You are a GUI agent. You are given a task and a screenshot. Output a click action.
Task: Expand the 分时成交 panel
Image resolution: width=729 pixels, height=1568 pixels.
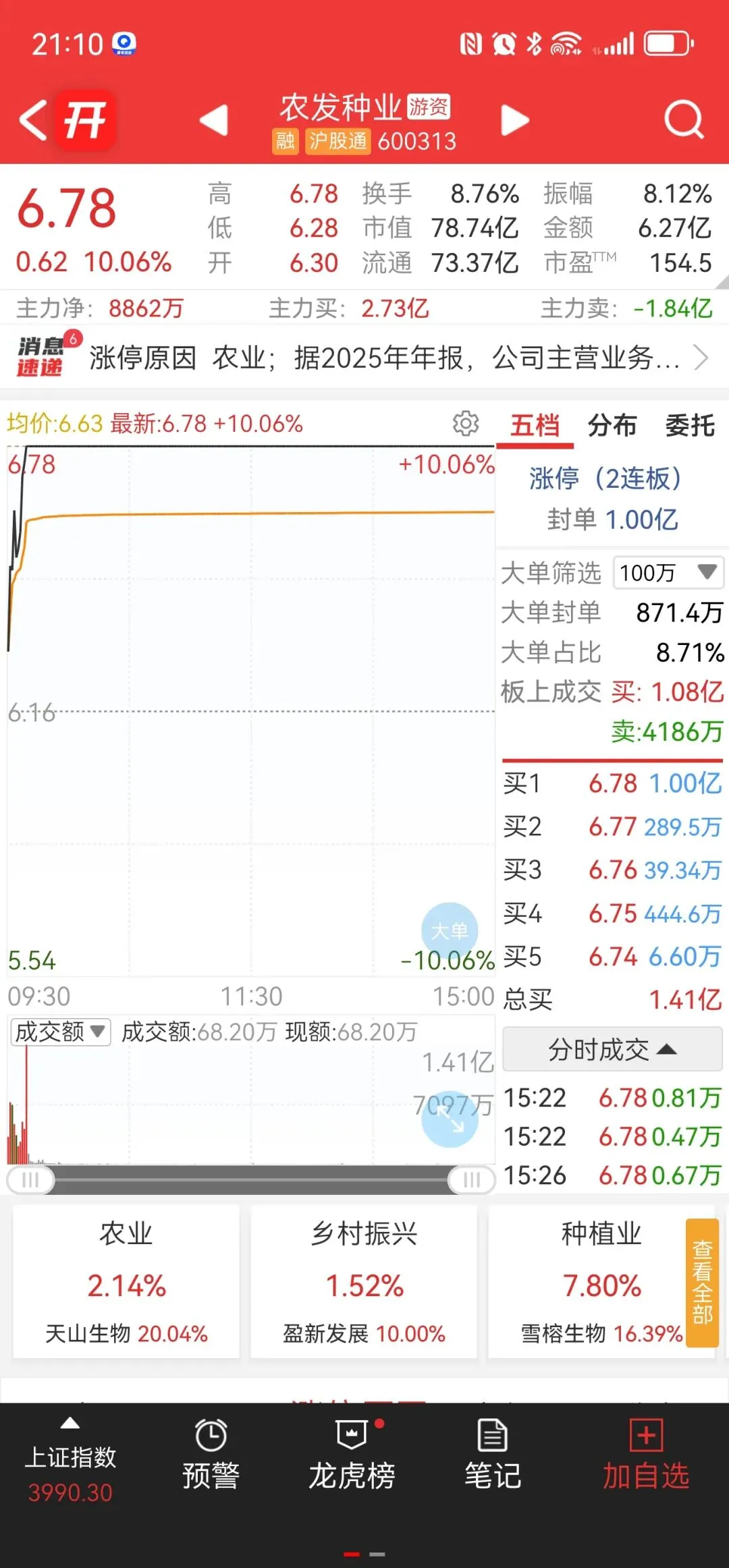pyautogui.click(x=612, y=1049)
